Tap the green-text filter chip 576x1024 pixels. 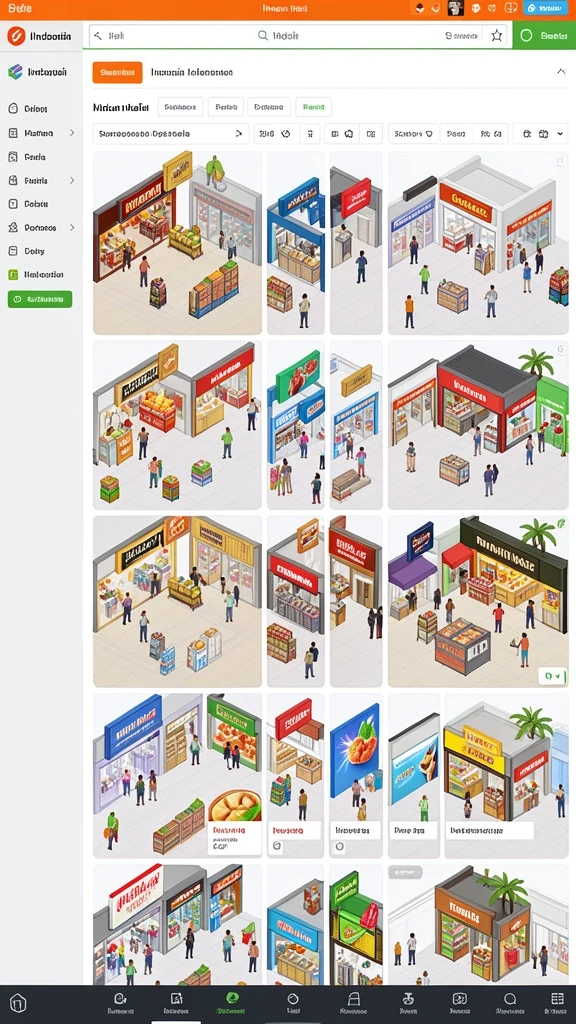[x=313, y=106]
